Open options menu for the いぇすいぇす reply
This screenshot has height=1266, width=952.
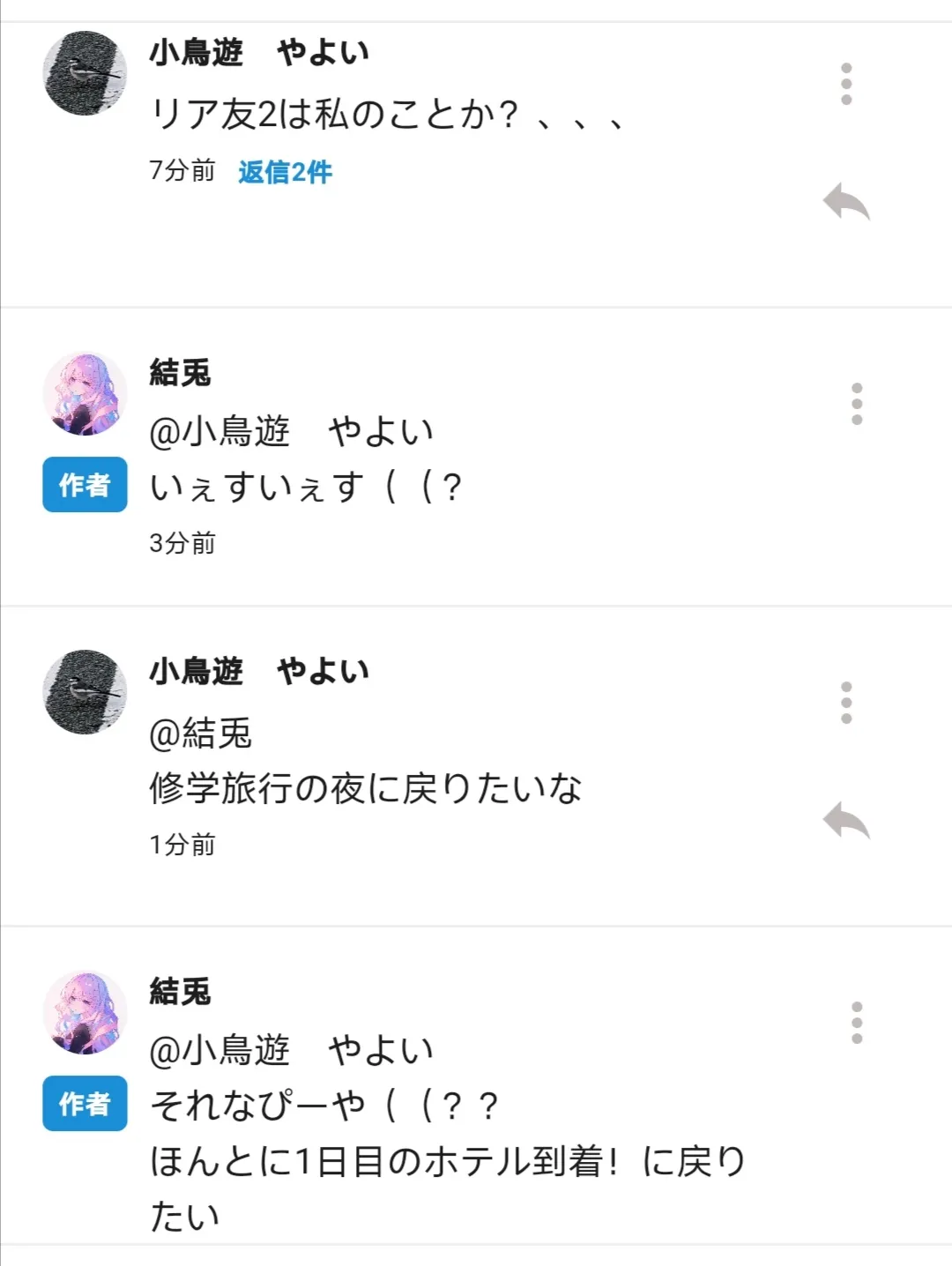(x=856, y=405)
